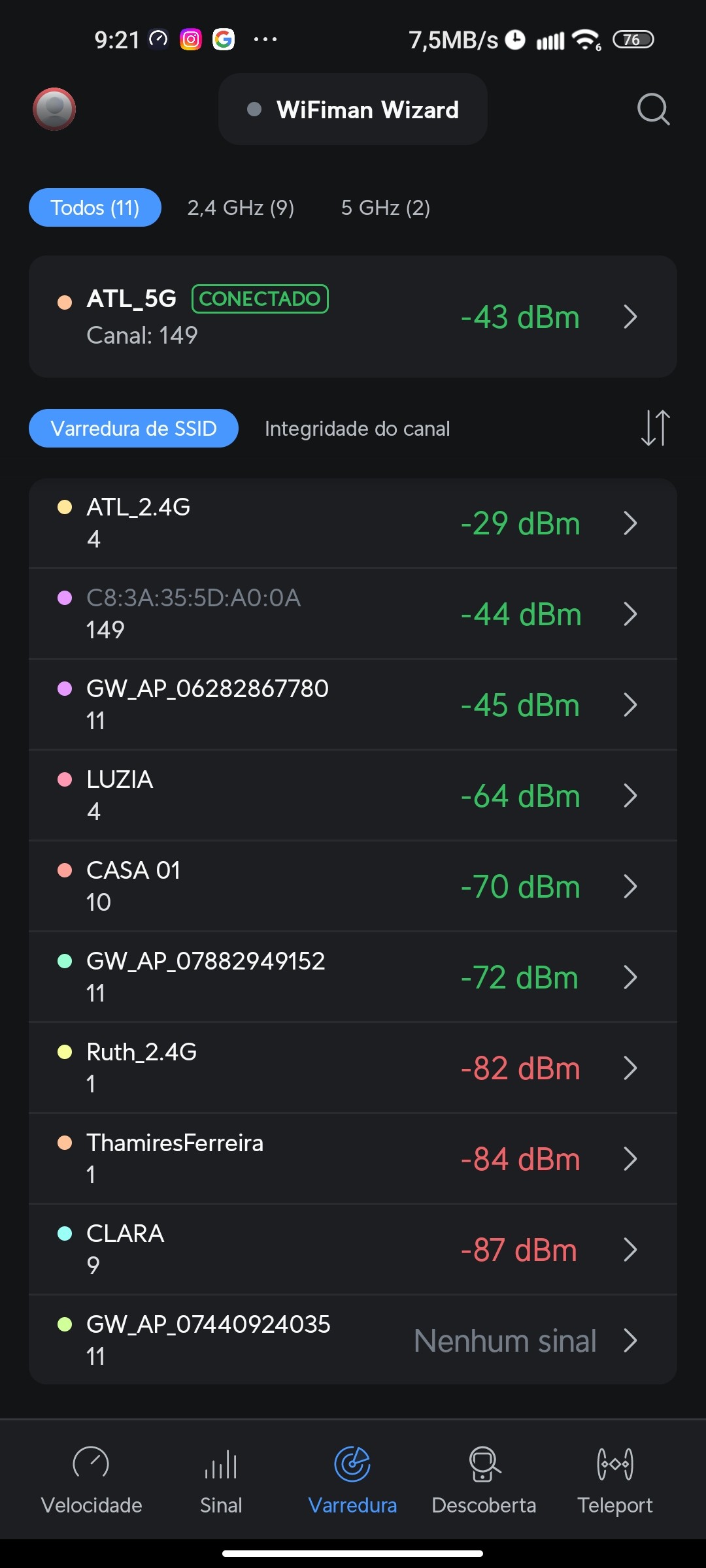View the C8:3A:35:5D:A0:0A network
This screenshot has width=706, height=1568.
pyautogui.click(x=353, y=614)
